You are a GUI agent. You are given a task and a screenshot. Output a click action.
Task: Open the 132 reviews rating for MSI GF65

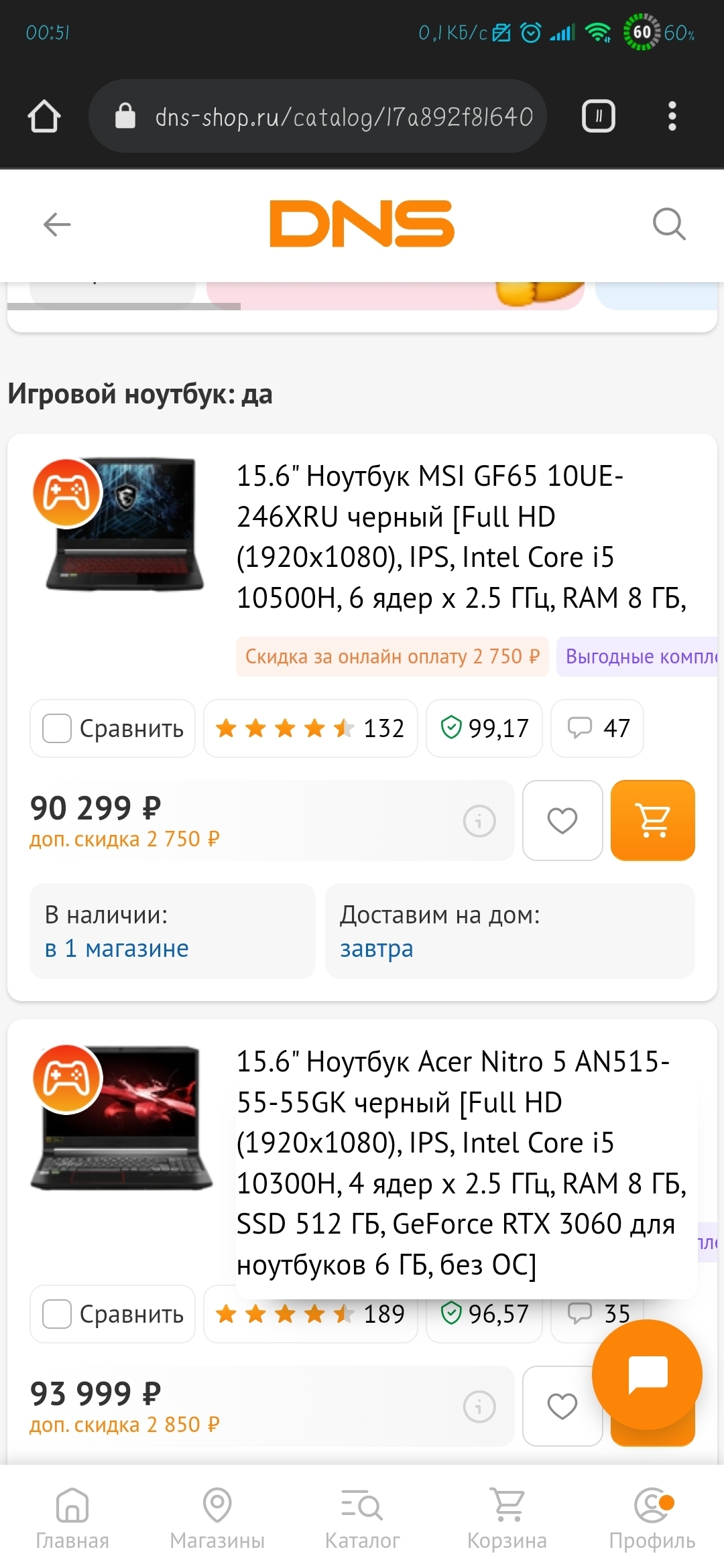click(x=310, y=728)
